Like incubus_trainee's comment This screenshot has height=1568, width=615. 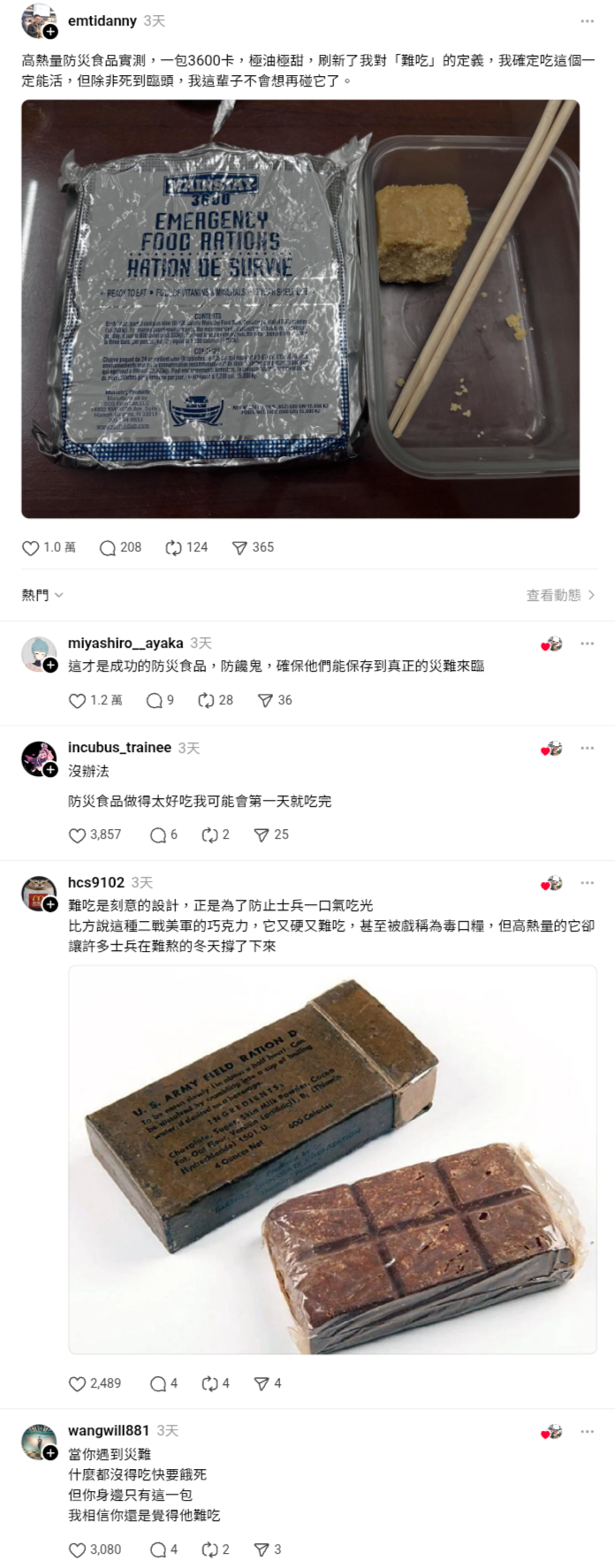(78, 835)
